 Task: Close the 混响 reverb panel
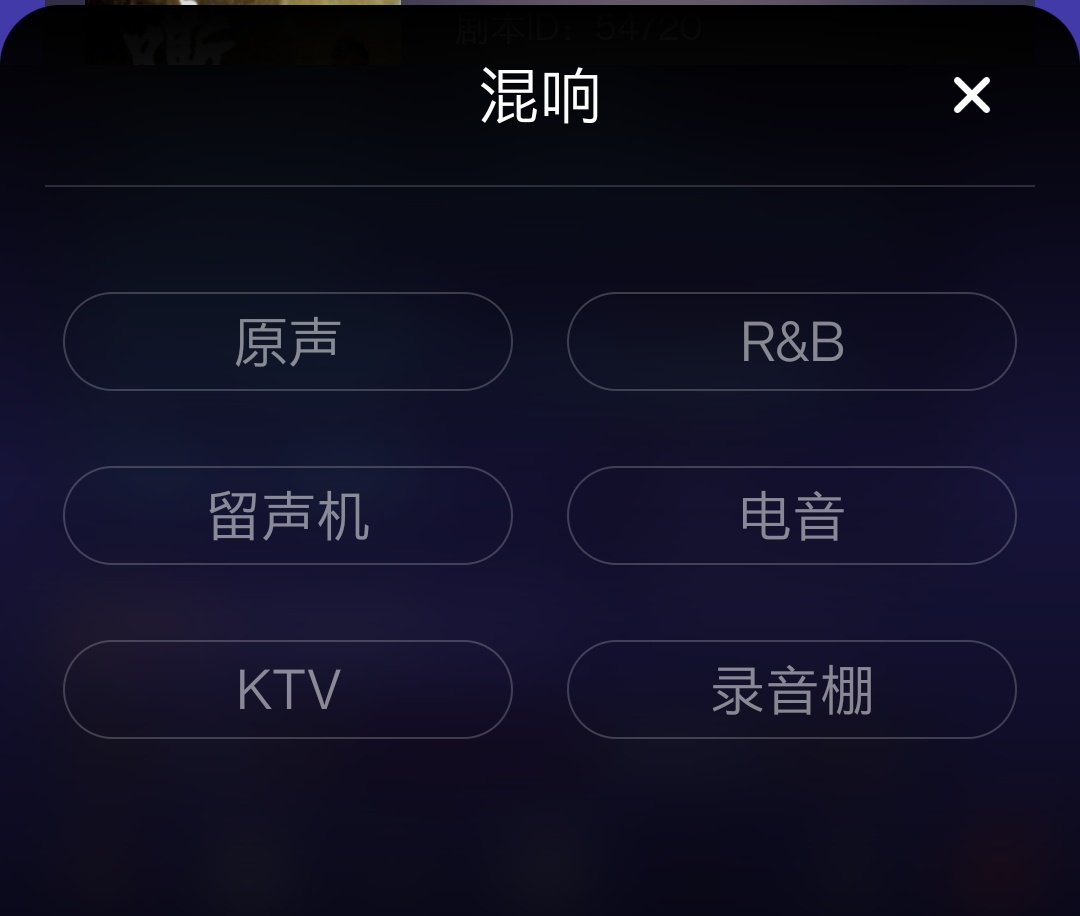(x=971, y=96)
